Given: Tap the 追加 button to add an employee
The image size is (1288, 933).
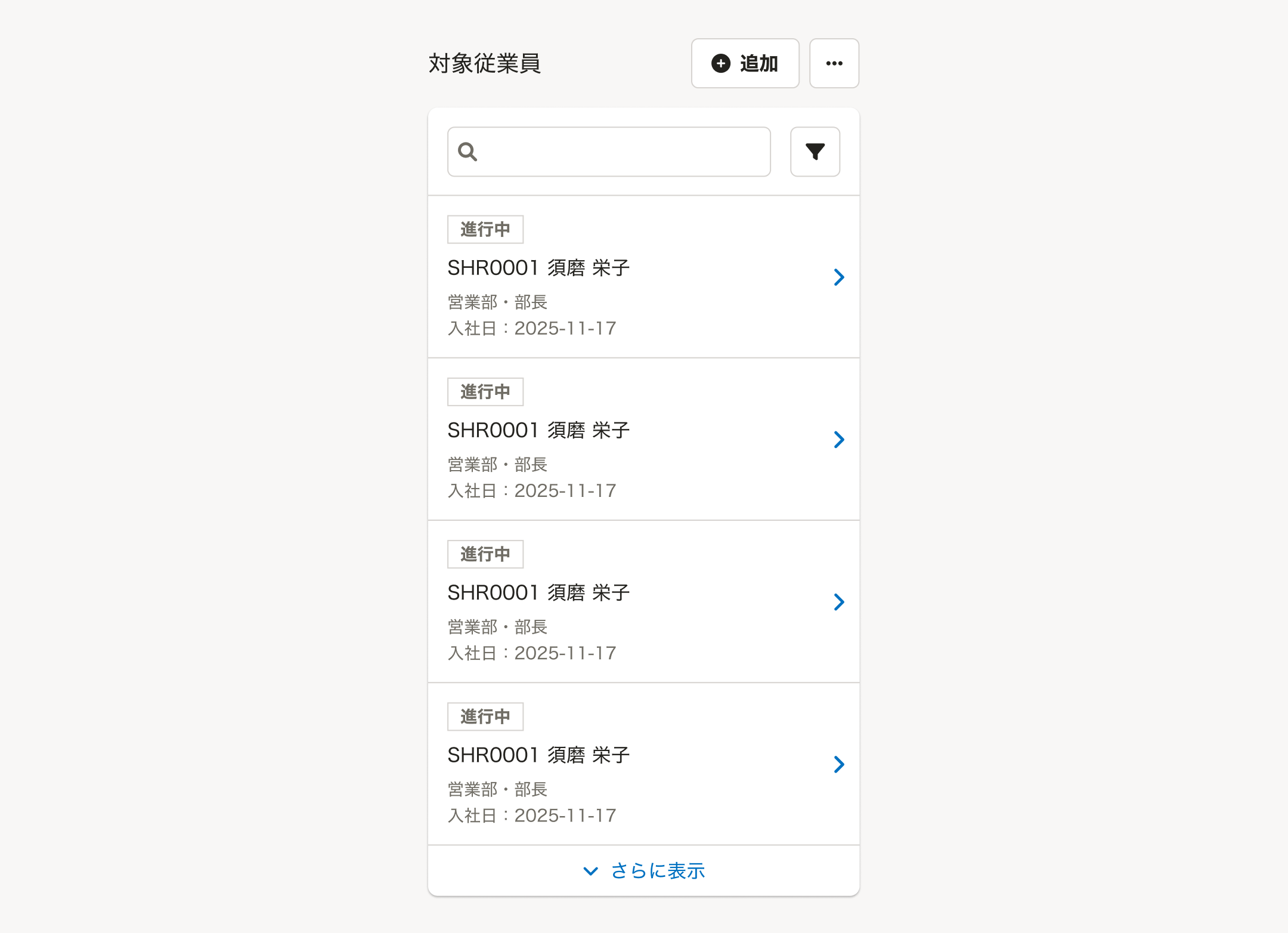Looking at the screenshot, I should click(745, 63).
